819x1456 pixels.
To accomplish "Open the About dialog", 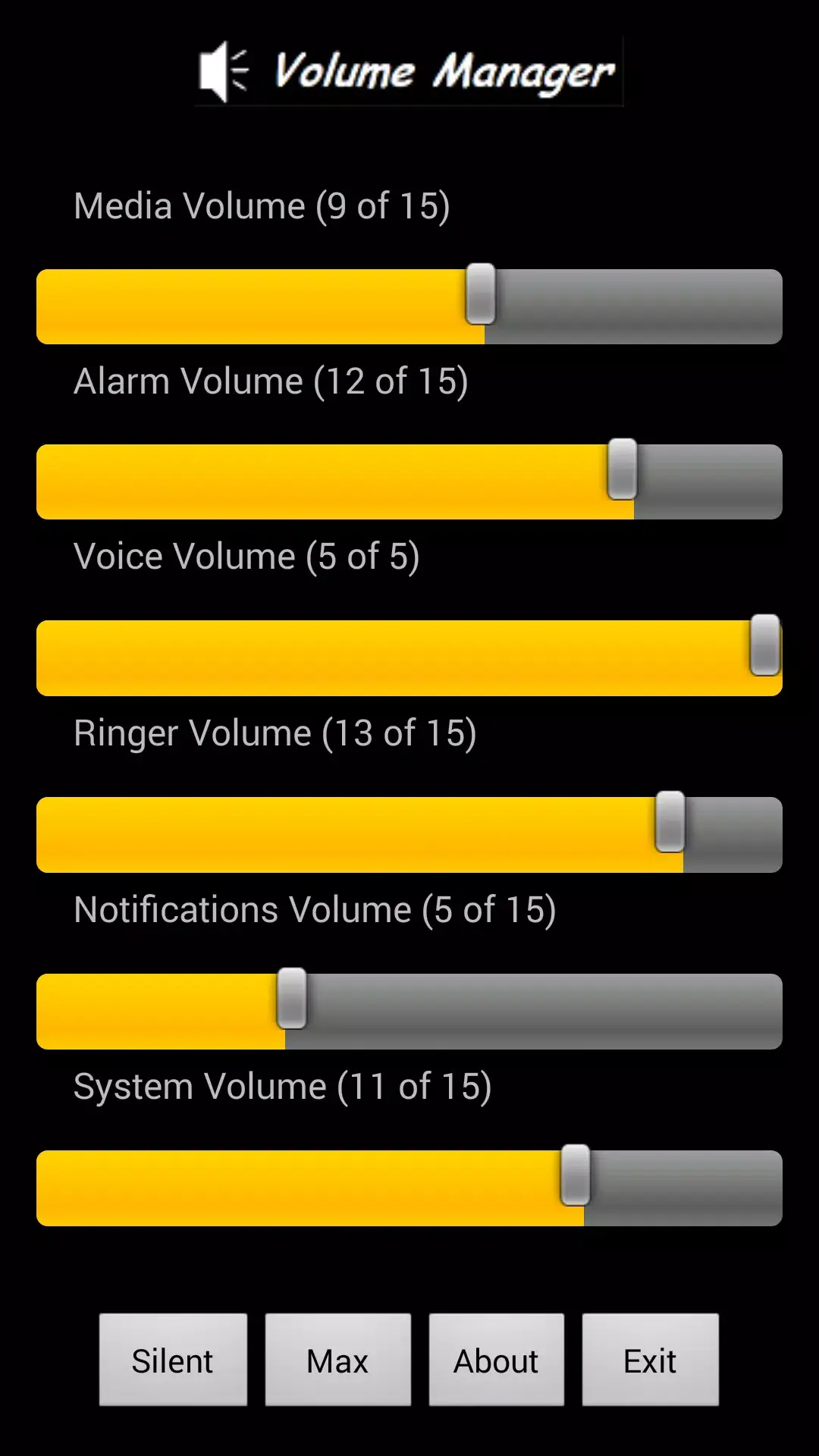I will pyautogui.click(x=496, y=1359).
